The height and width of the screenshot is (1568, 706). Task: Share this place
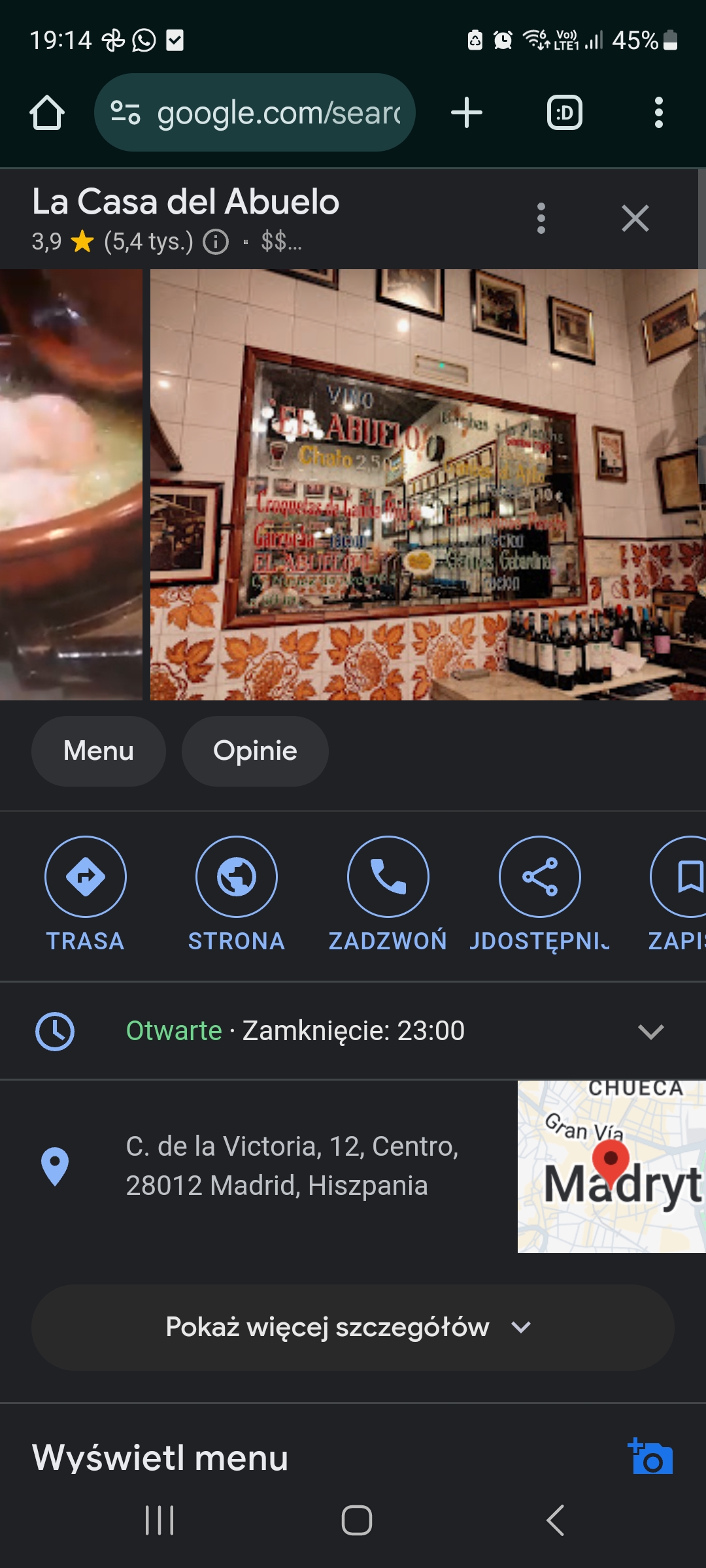pyautogui.click(x=540, y=895)
